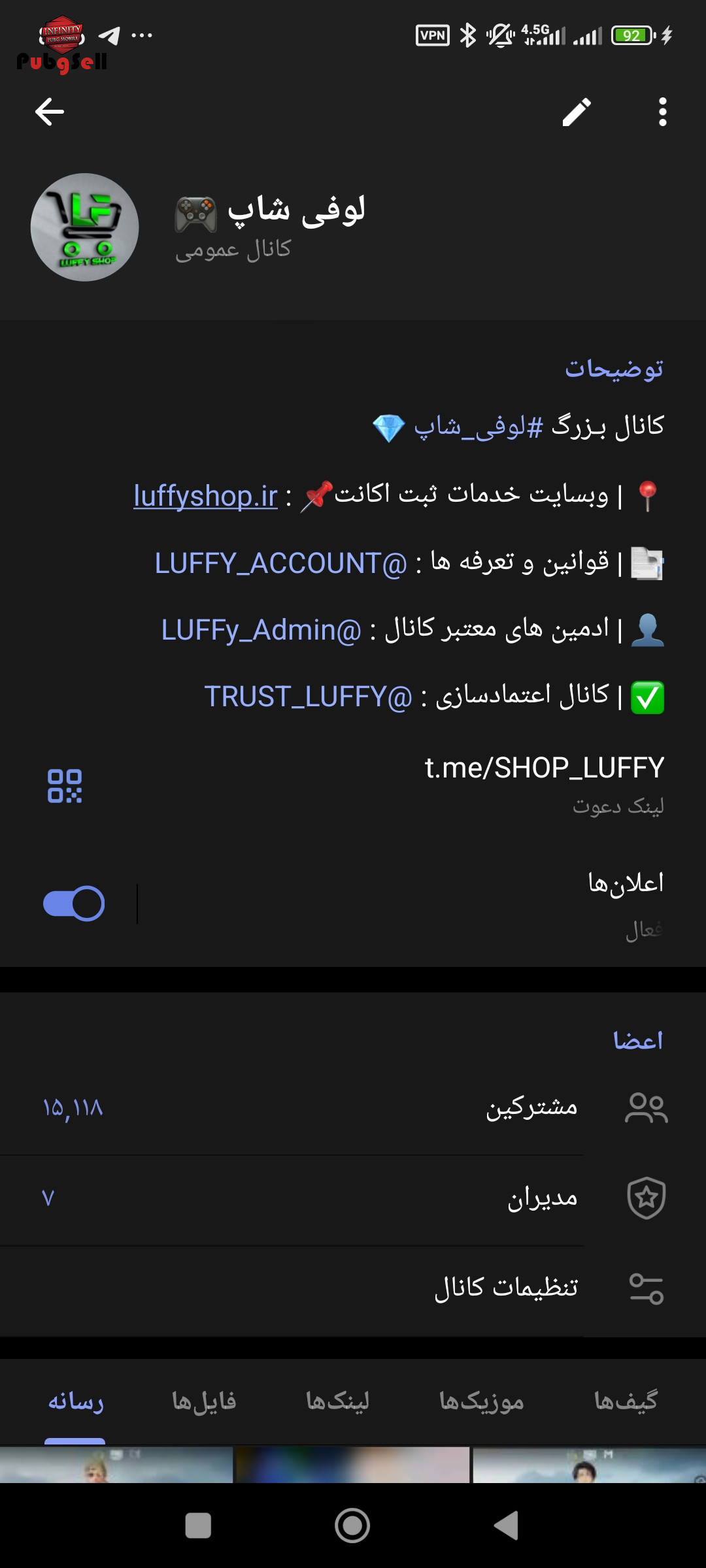Viewport: 706px width, 1568px height.
Task: Go back using the top arrow
Action: pyautogui.click(x=50, y=112)
